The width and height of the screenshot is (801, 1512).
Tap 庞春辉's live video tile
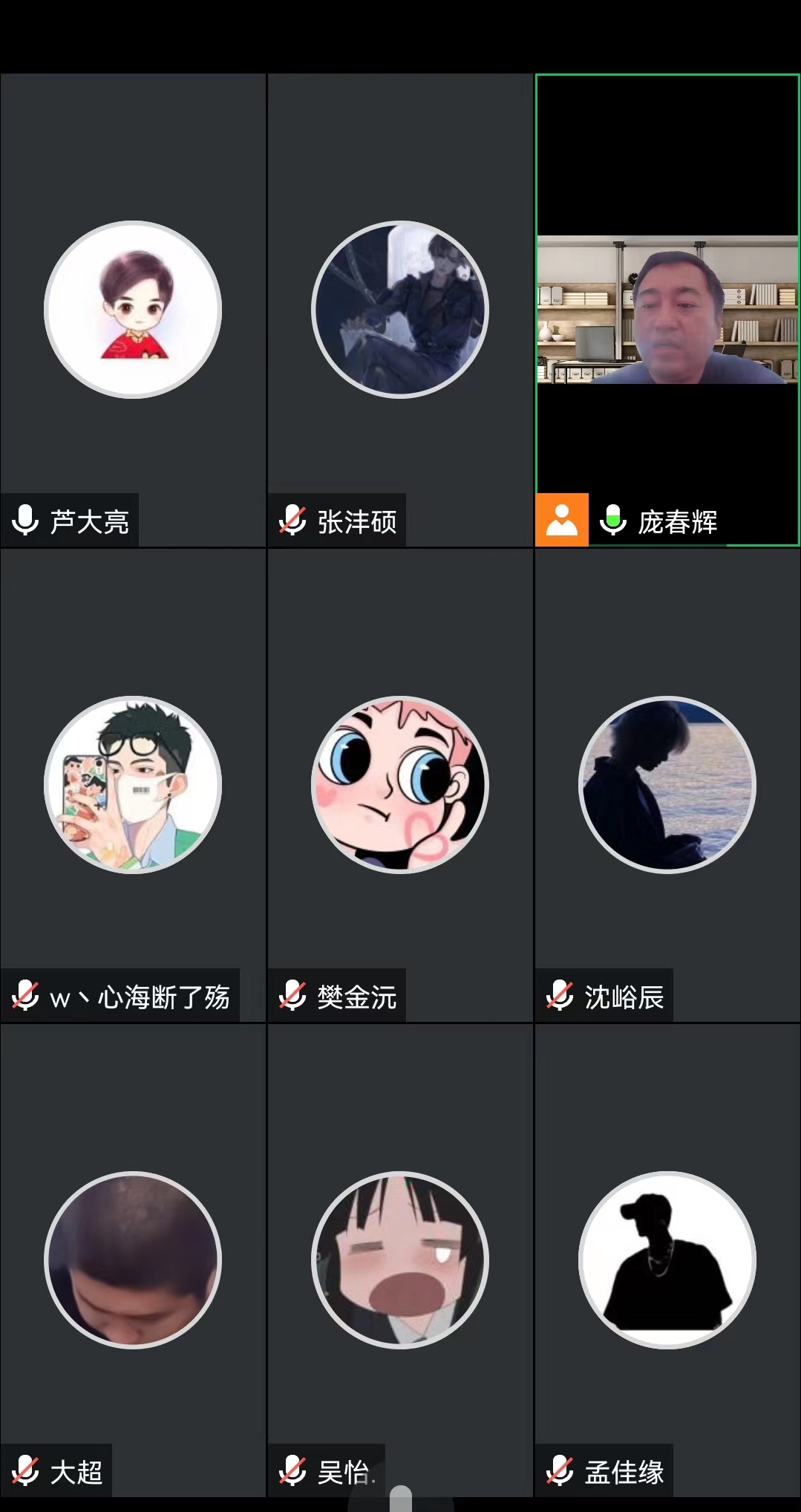[667, 310]
